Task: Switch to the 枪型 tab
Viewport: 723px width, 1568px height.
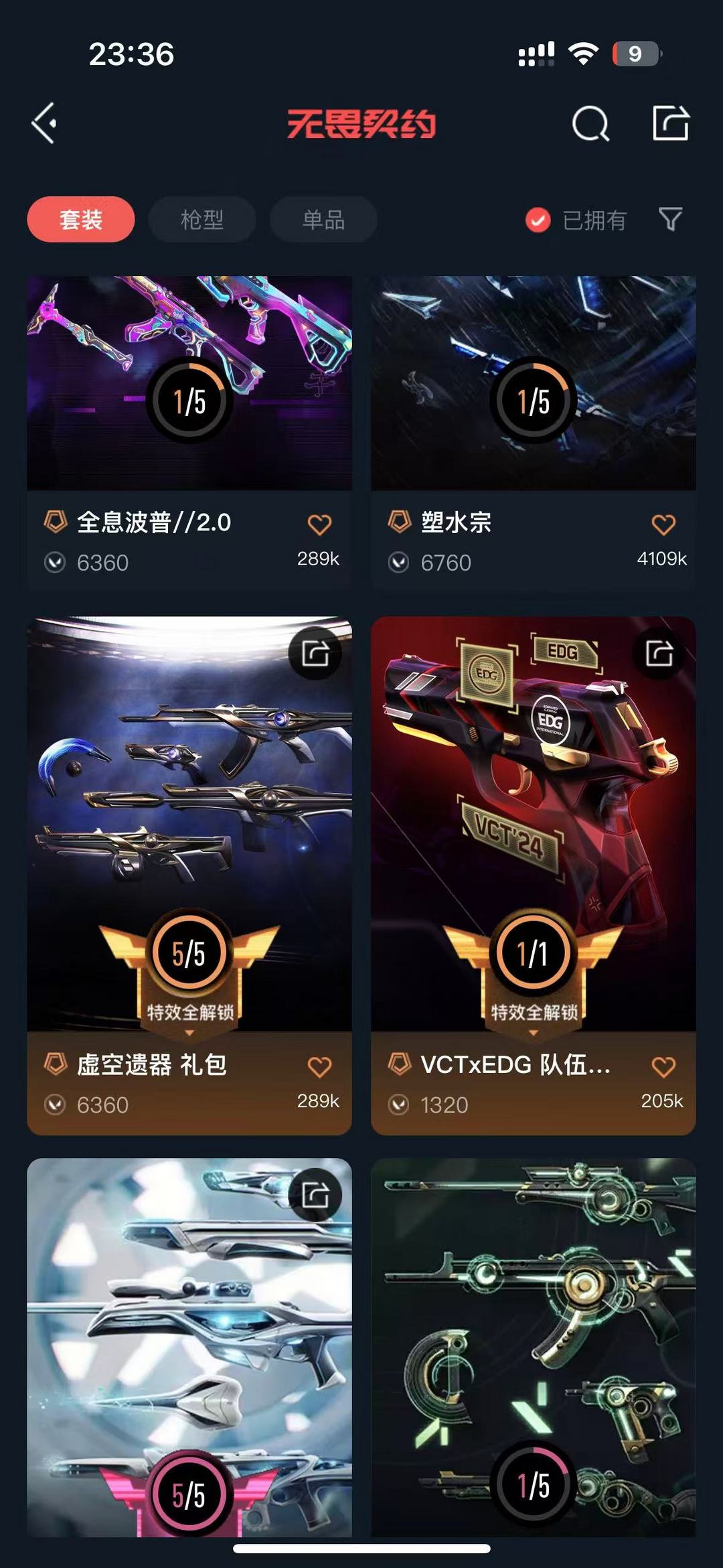Action: tap(202, 219)
